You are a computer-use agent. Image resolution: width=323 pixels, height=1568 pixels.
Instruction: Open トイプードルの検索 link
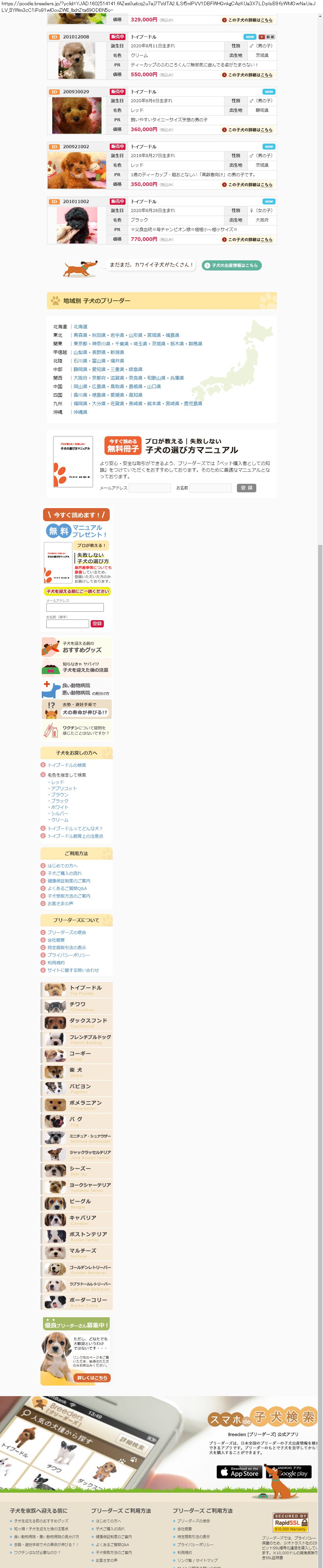tap(67, 765)
